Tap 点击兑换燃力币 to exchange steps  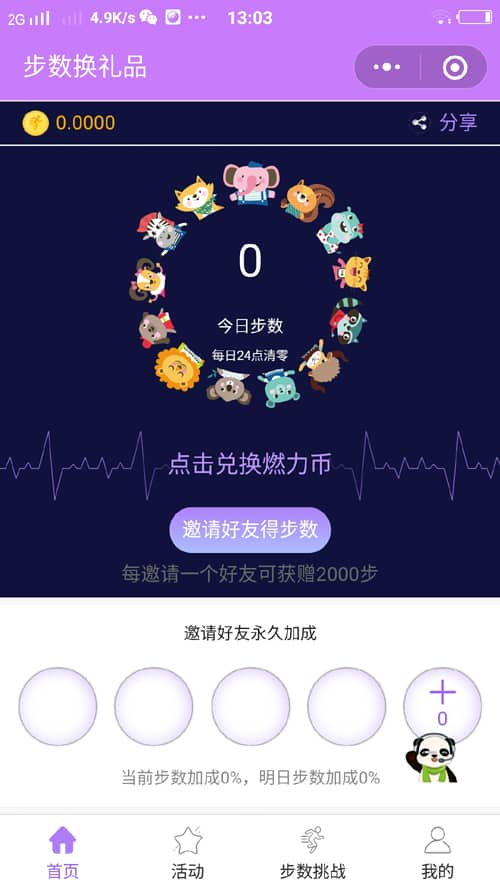pos(250,463)
